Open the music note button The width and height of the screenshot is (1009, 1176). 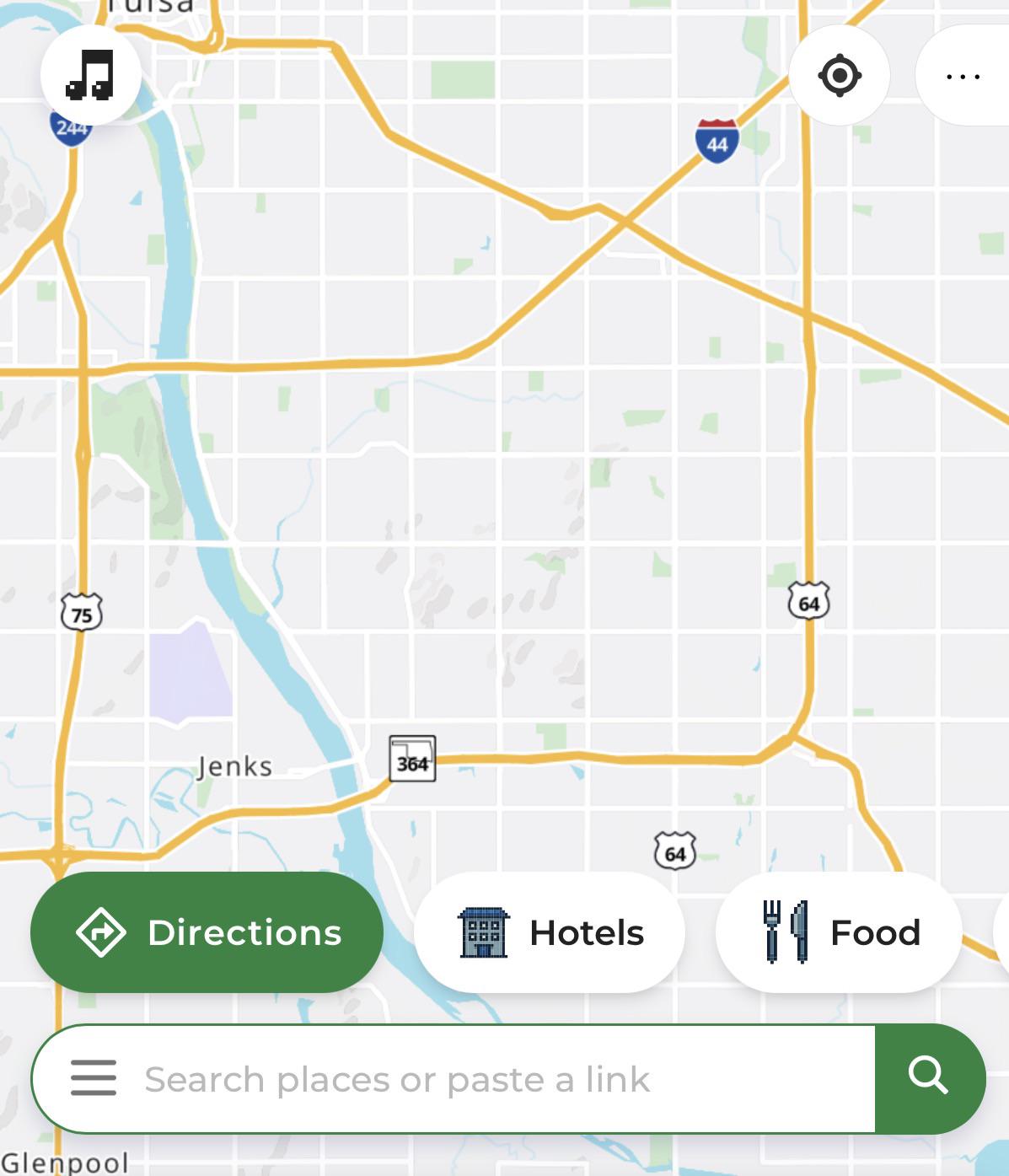coord(90,75)
